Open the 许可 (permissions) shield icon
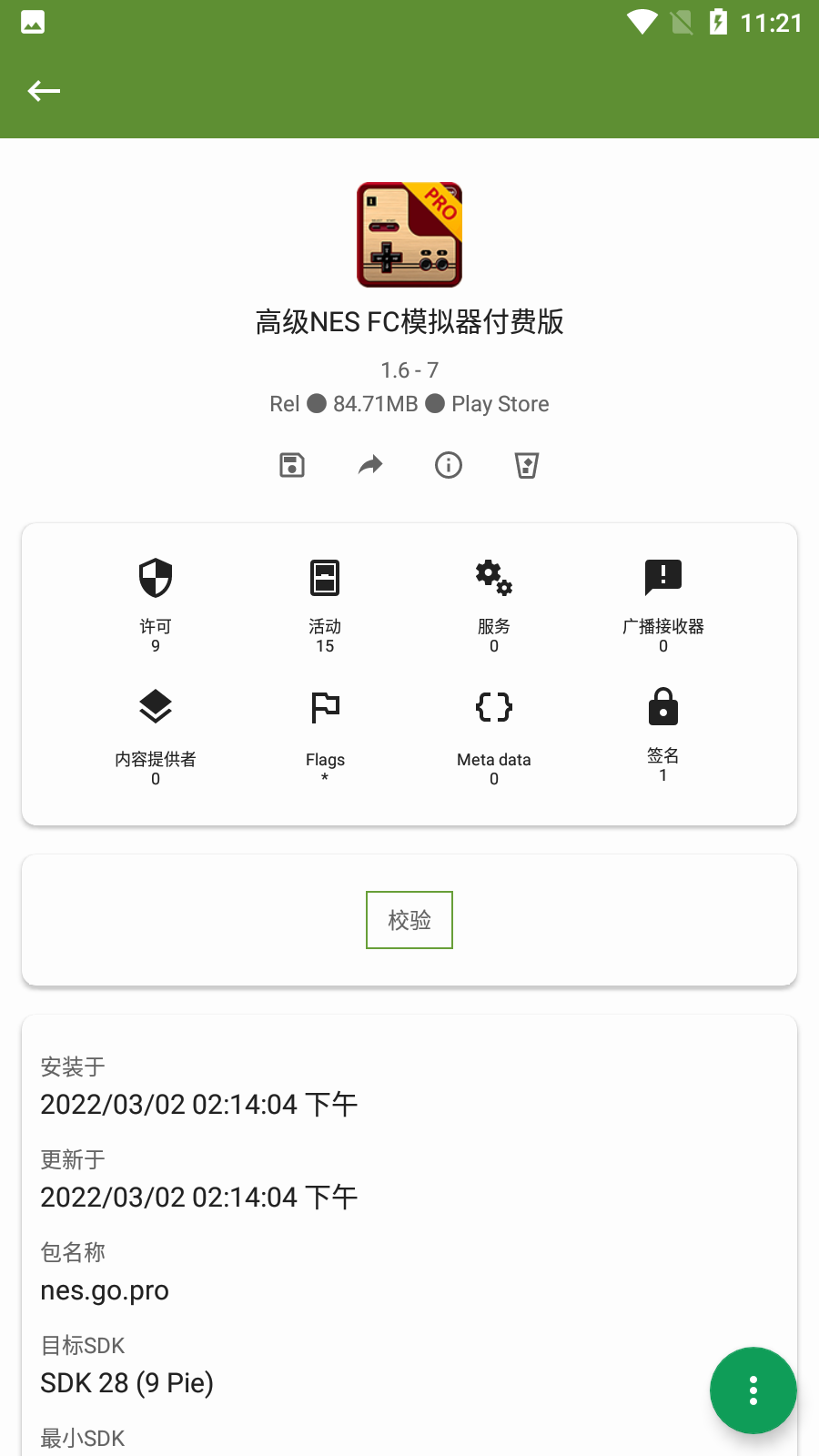The width and height of the screenshot is (819, 1456). coord(155,577)
